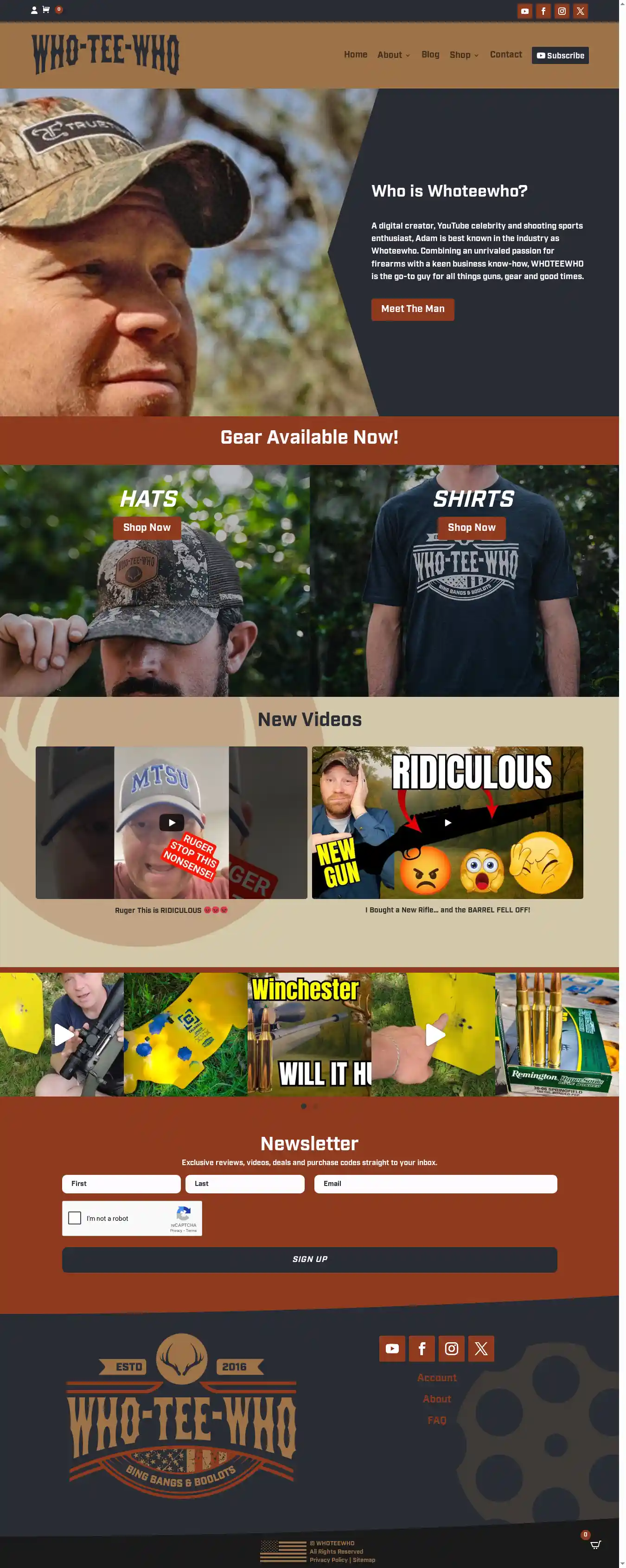
Task: Open the shopping cart in top bar
Action: pyautogui.click(x=46, y=10)
